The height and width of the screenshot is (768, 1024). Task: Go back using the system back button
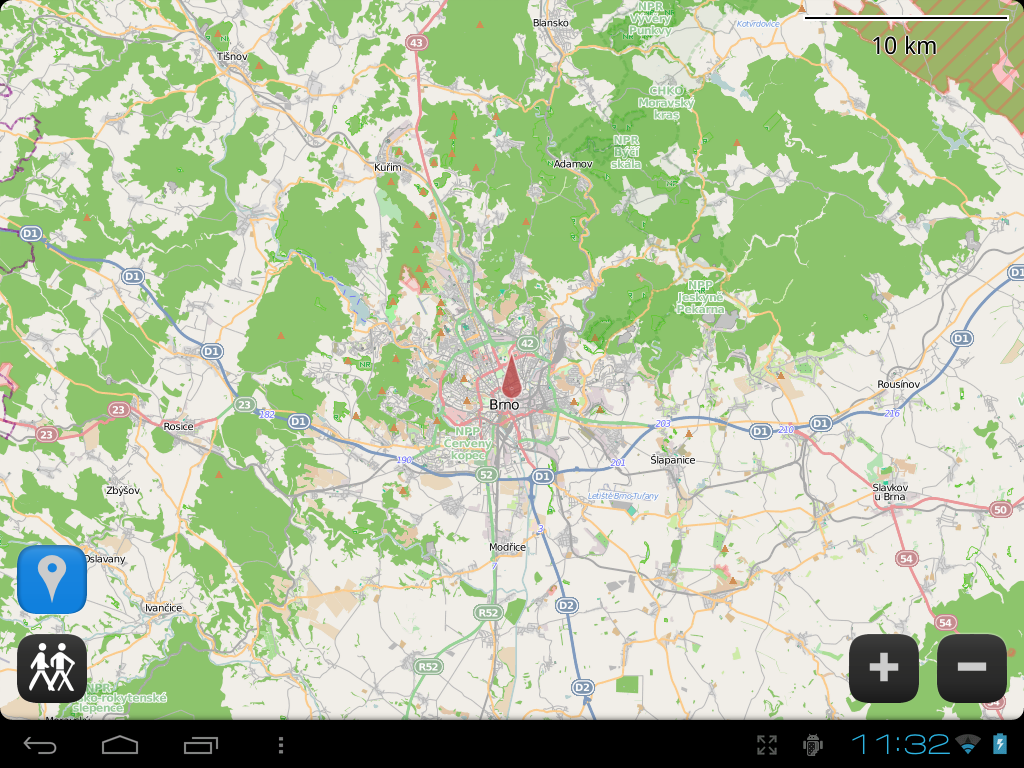pyautogui.click(x=40, y=745)
